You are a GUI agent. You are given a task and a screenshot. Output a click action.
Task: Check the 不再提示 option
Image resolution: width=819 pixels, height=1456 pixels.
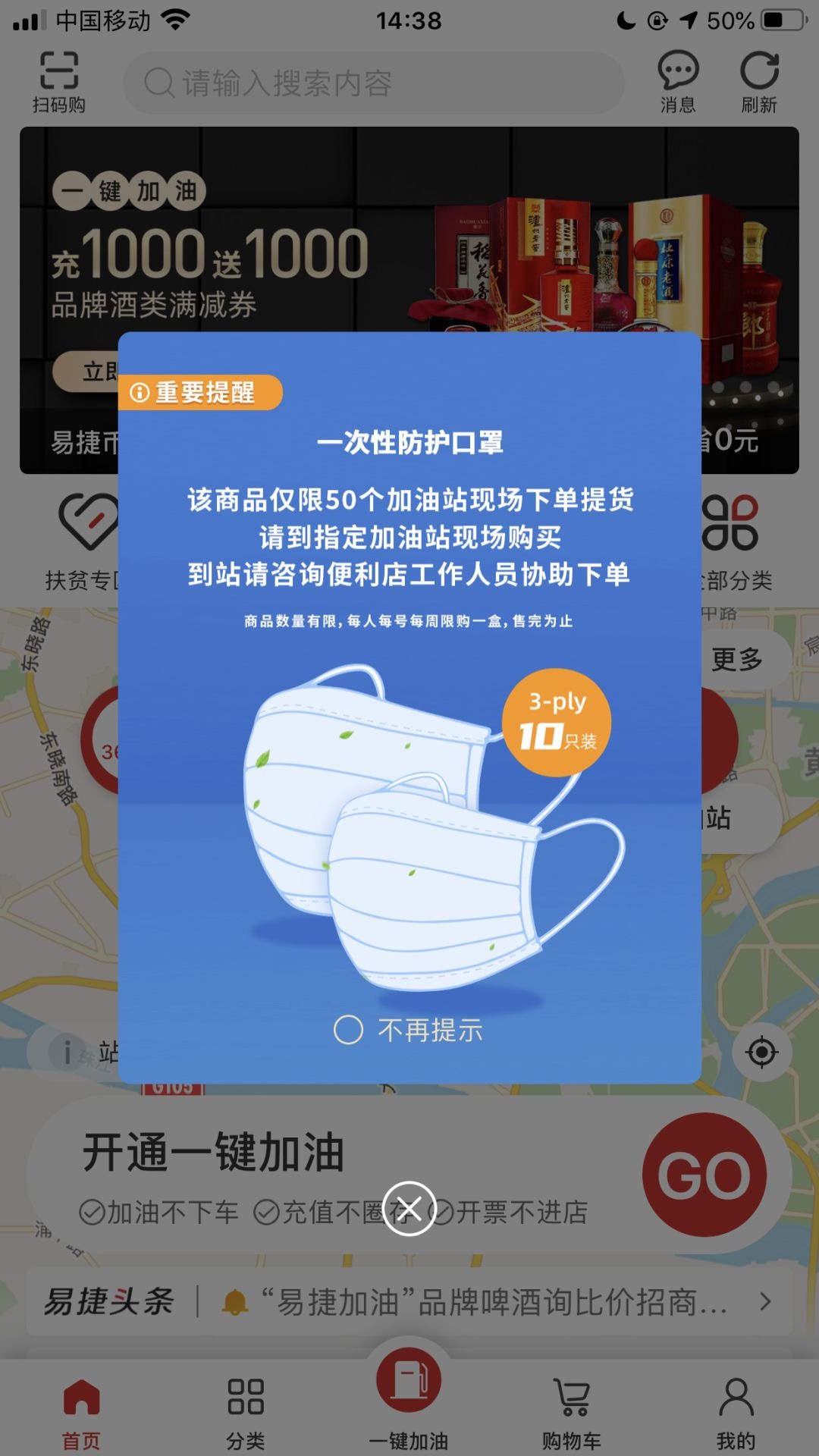tap(349, 1030)
